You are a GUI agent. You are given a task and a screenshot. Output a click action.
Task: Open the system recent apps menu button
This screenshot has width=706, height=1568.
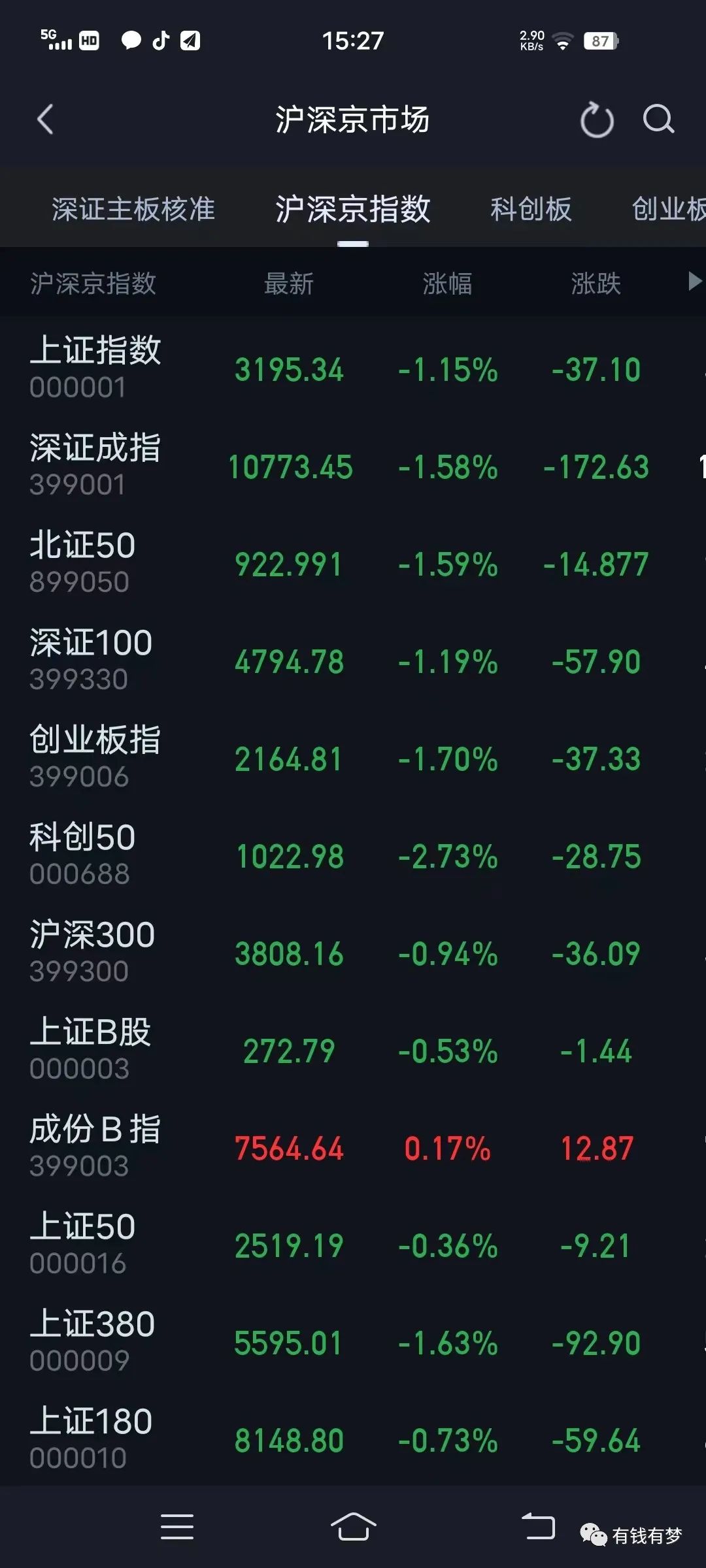(x=176, y=1527)
